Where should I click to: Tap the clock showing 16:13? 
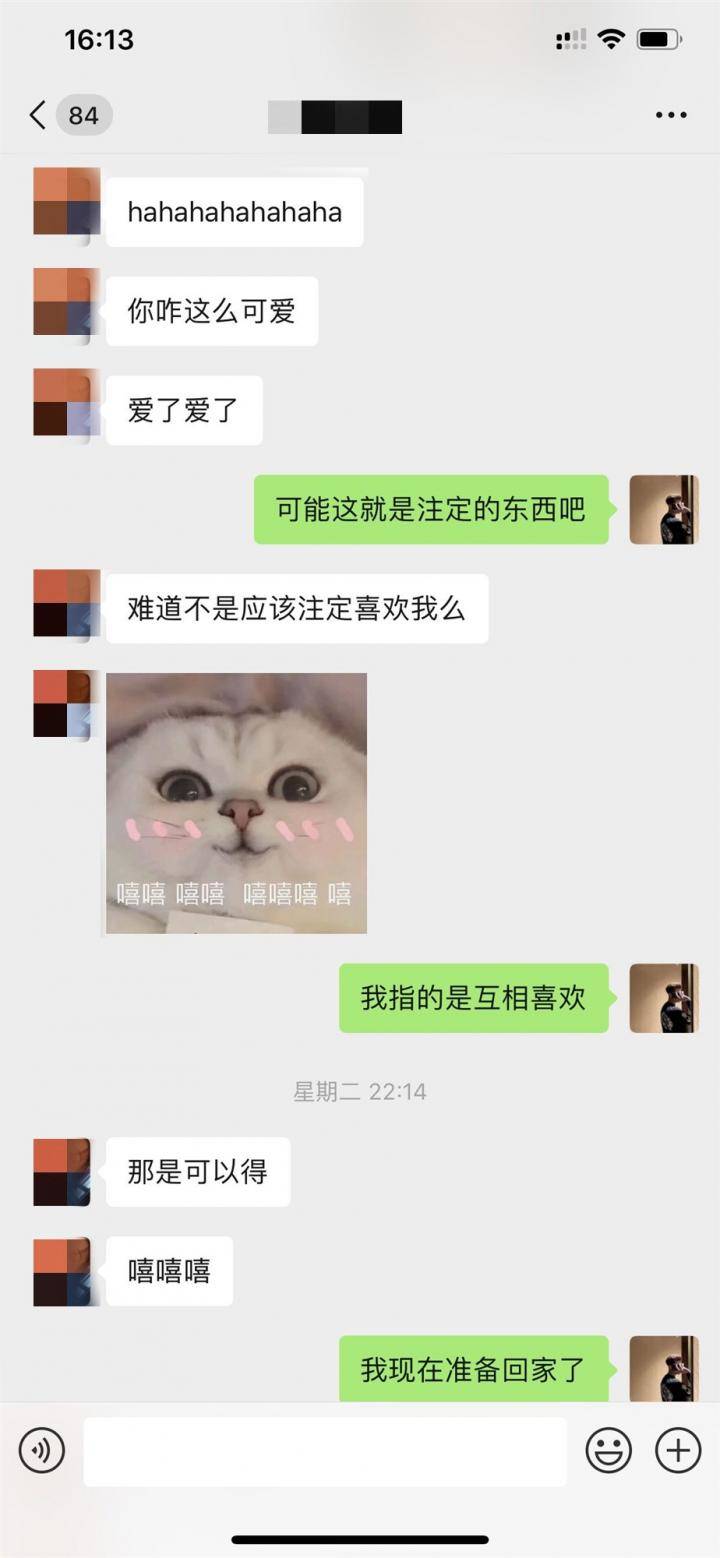pyautogui.click(x=87, y=38)
